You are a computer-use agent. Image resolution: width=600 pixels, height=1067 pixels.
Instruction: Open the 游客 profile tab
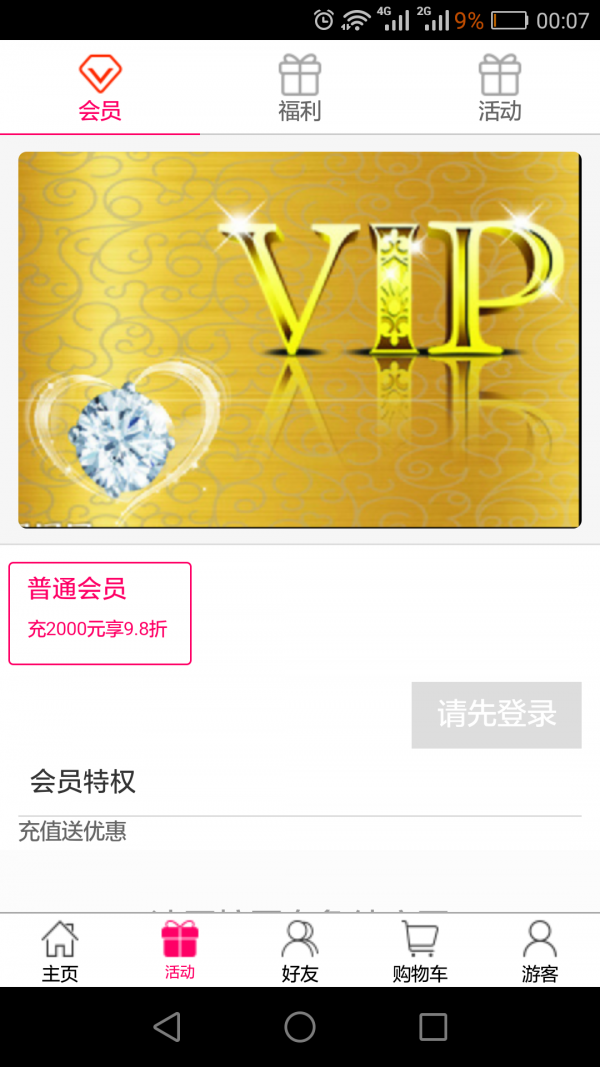(x=539, y=951)
